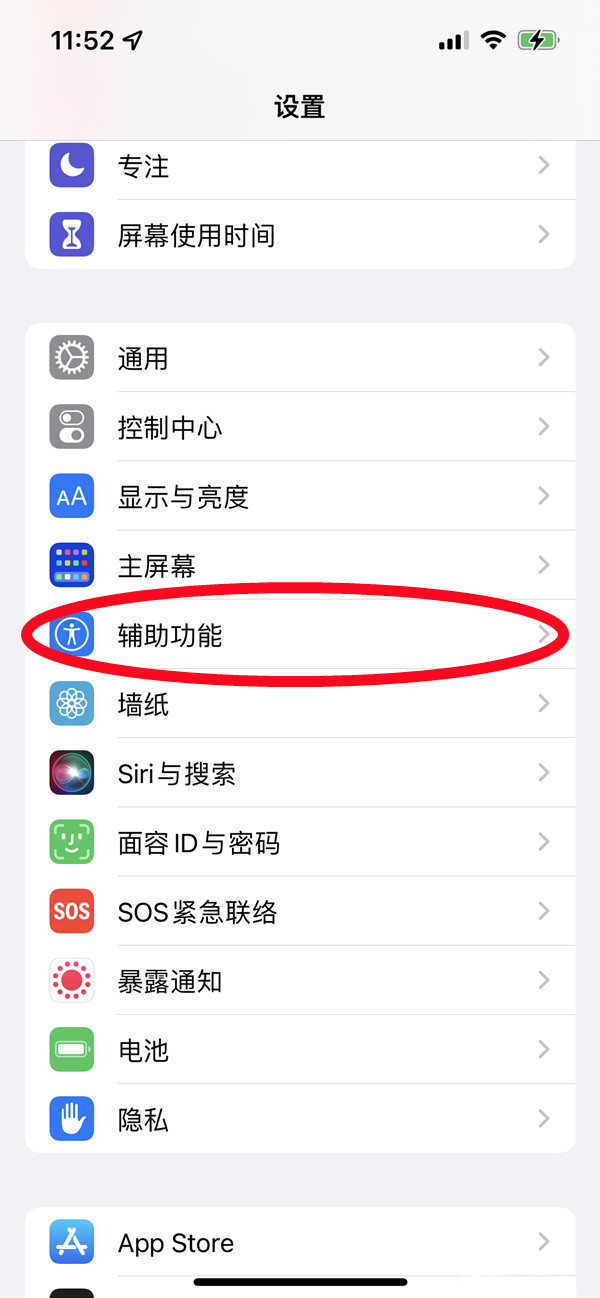Screen dimensions: 600x1298
Task: Open 显示与亮度 display and brightness
Action: click(300, 497)
